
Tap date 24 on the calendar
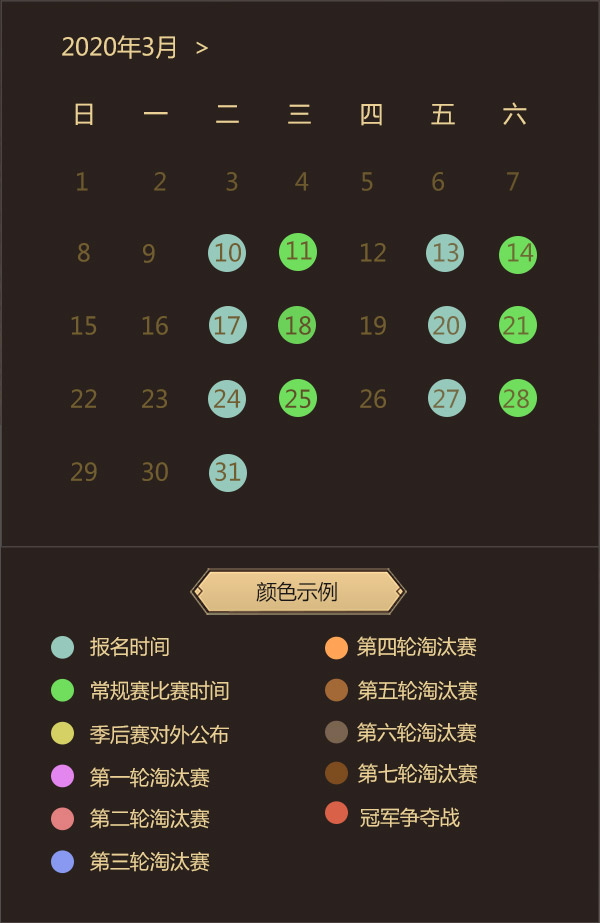(227, 399)
